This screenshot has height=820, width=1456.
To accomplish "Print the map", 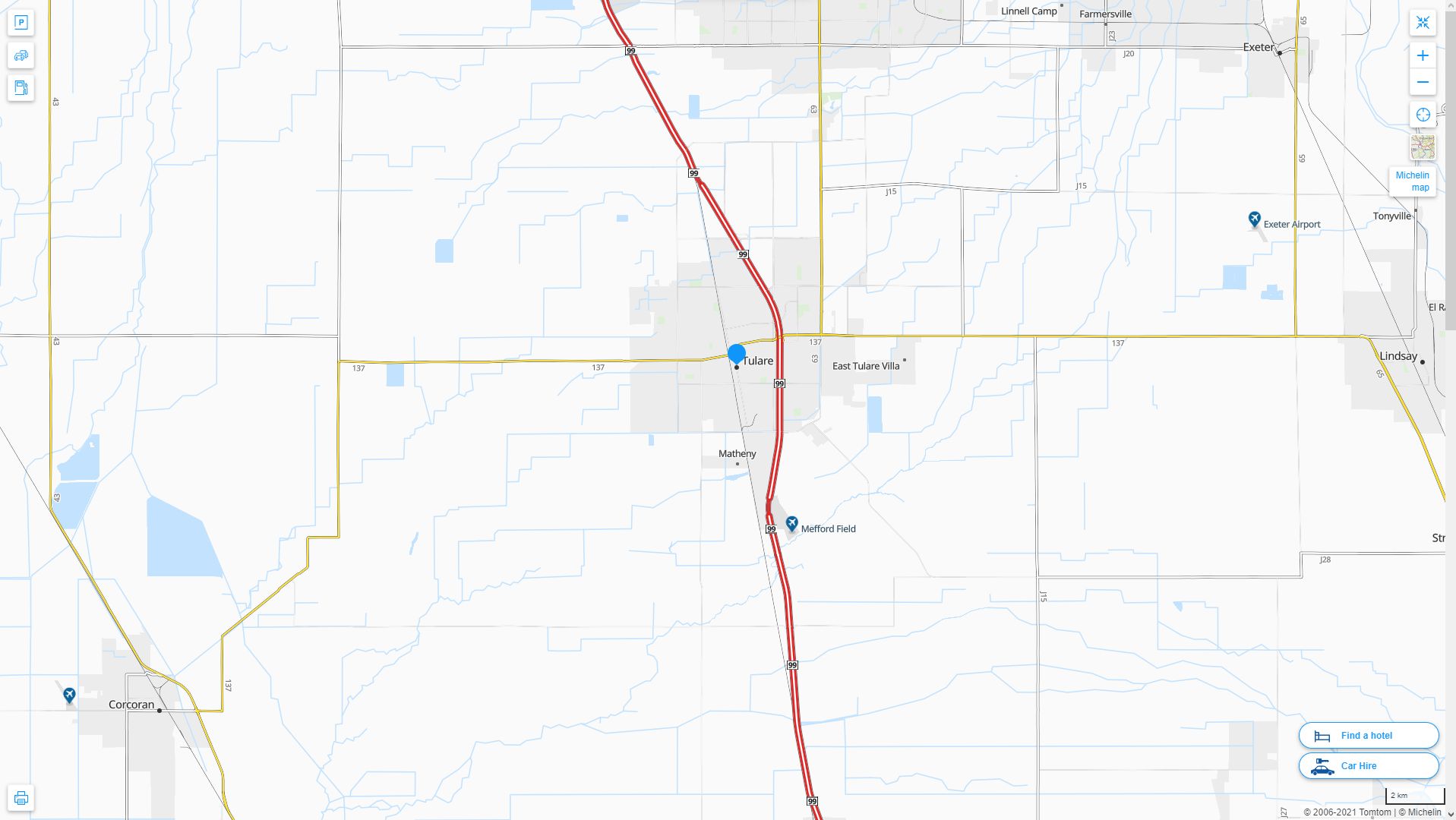I will [x=21, y=798].
